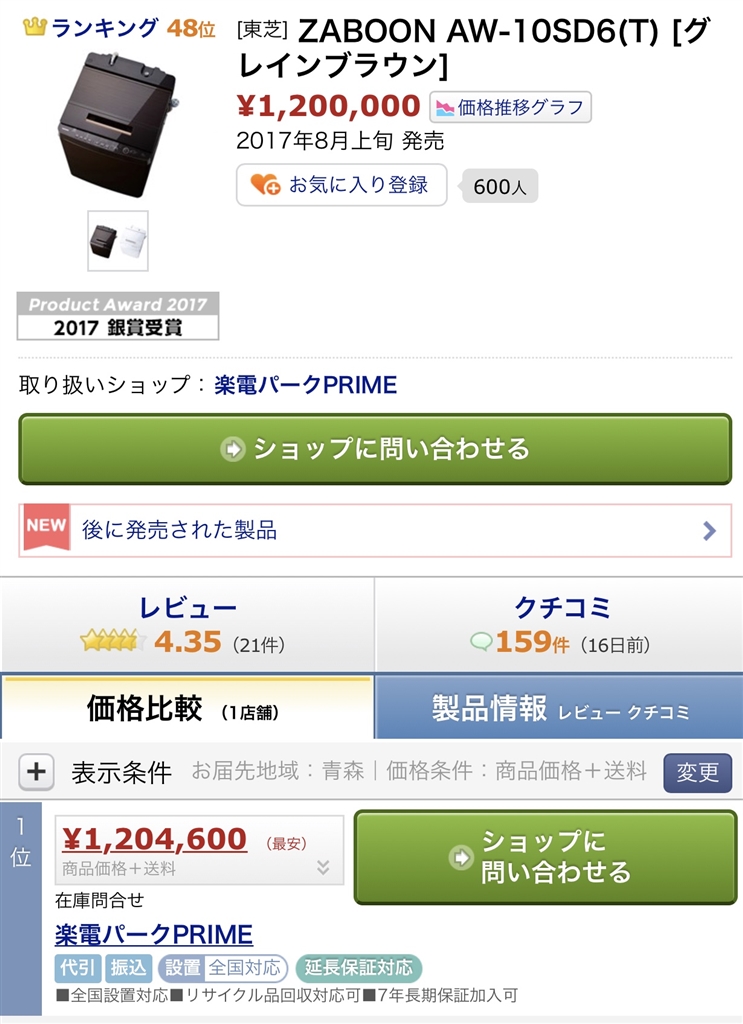Open the ランキング 48位 ranking link
This screenshot has height=1024, width=743.
(x=118, y=28)
